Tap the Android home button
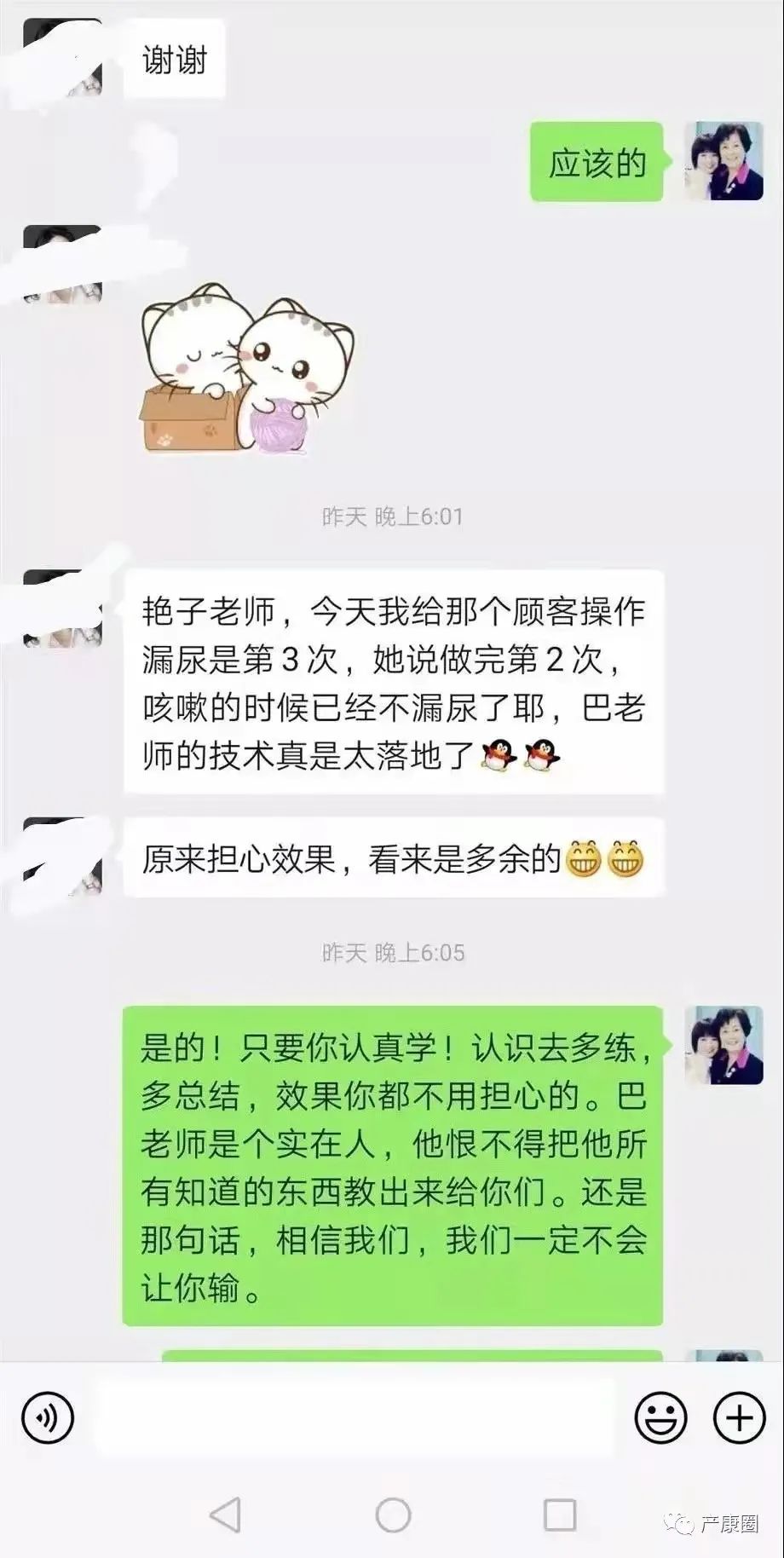This screenshot has width=784, height=1558. point(392,1513)
